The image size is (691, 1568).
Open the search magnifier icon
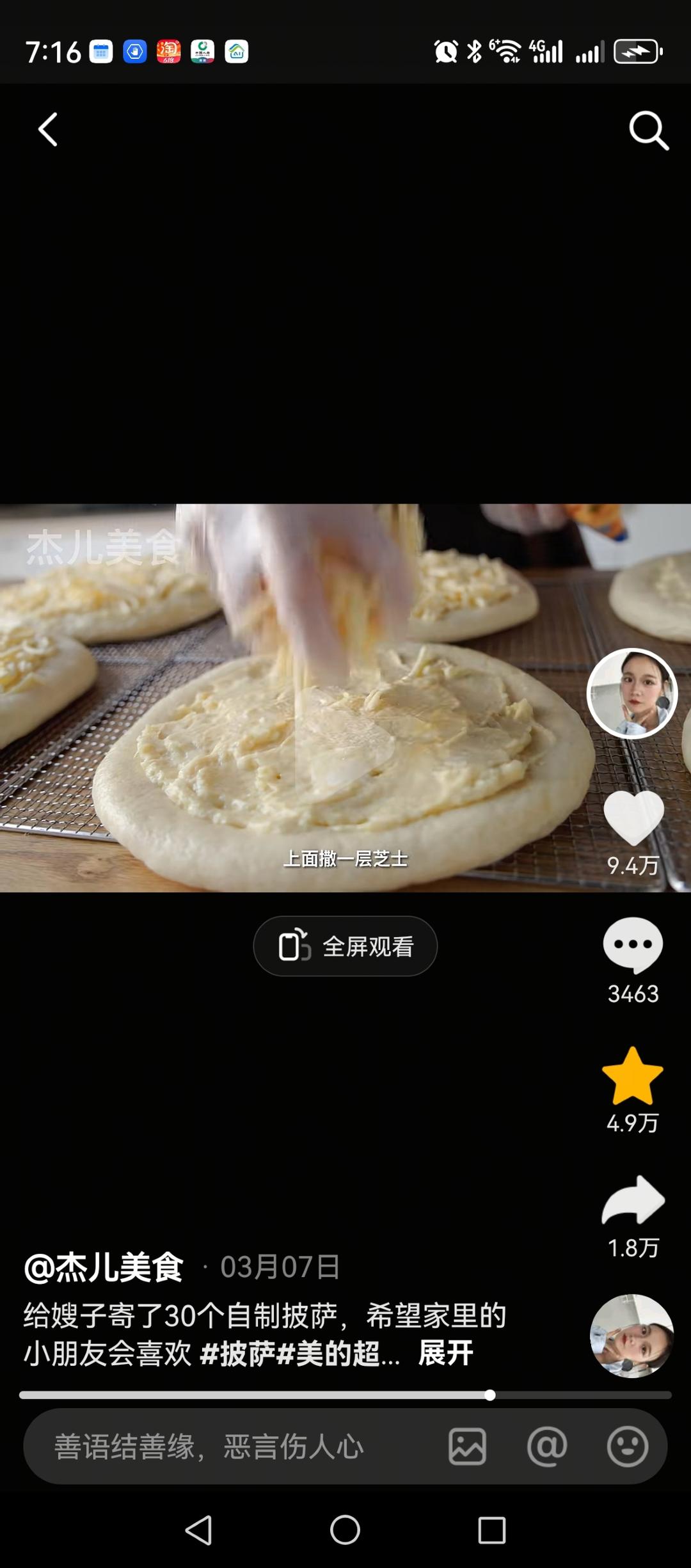click(x=648, y=131)
